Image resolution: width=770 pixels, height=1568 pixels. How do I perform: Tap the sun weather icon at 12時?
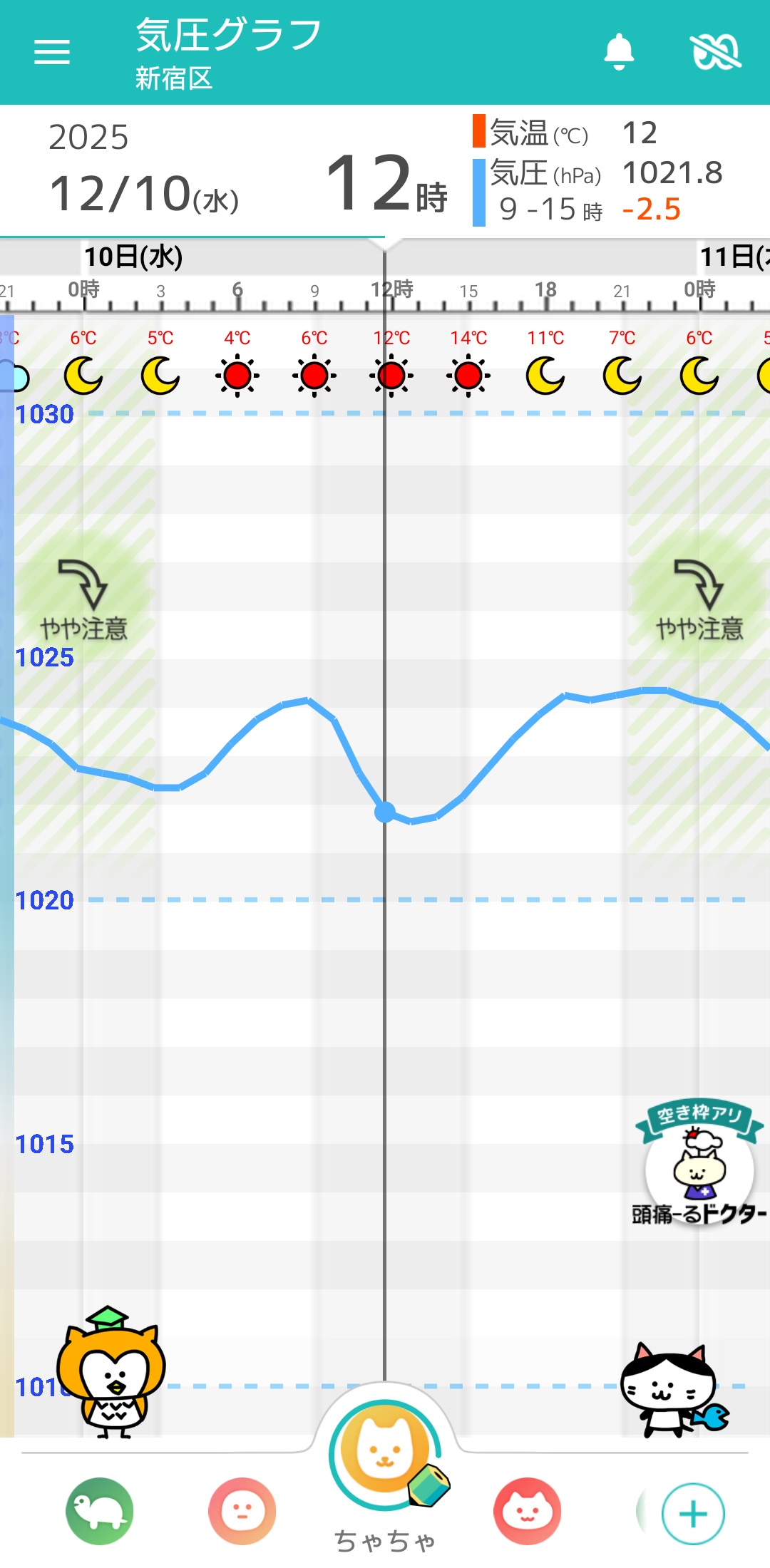pyautogui.click(x=391, y=376)
